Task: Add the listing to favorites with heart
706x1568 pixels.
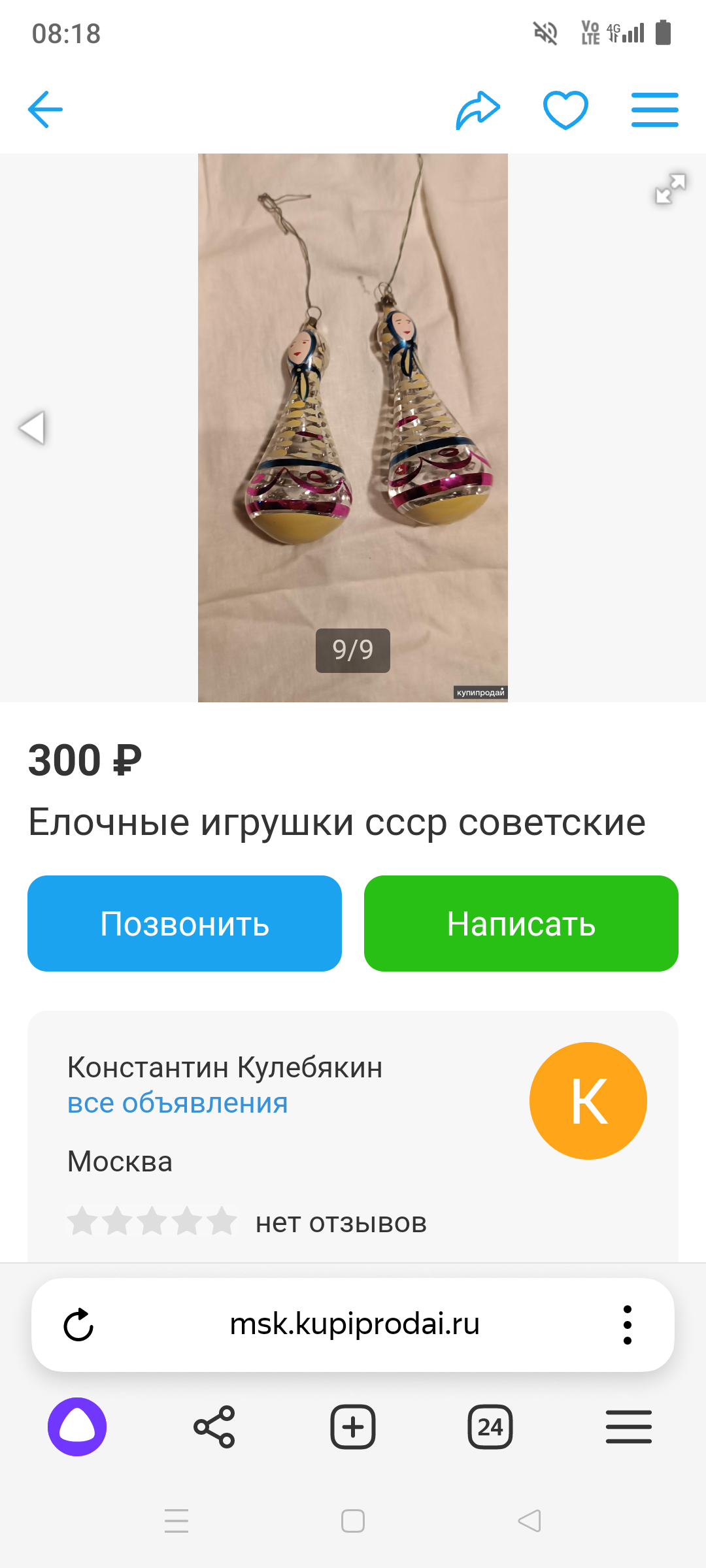Action: (x=565, y=110)
